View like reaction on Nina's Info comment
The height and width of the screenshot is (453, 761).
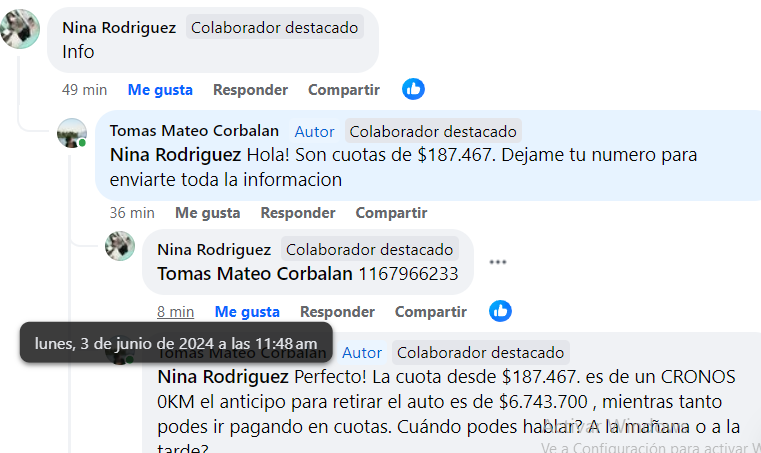[413, 89]
